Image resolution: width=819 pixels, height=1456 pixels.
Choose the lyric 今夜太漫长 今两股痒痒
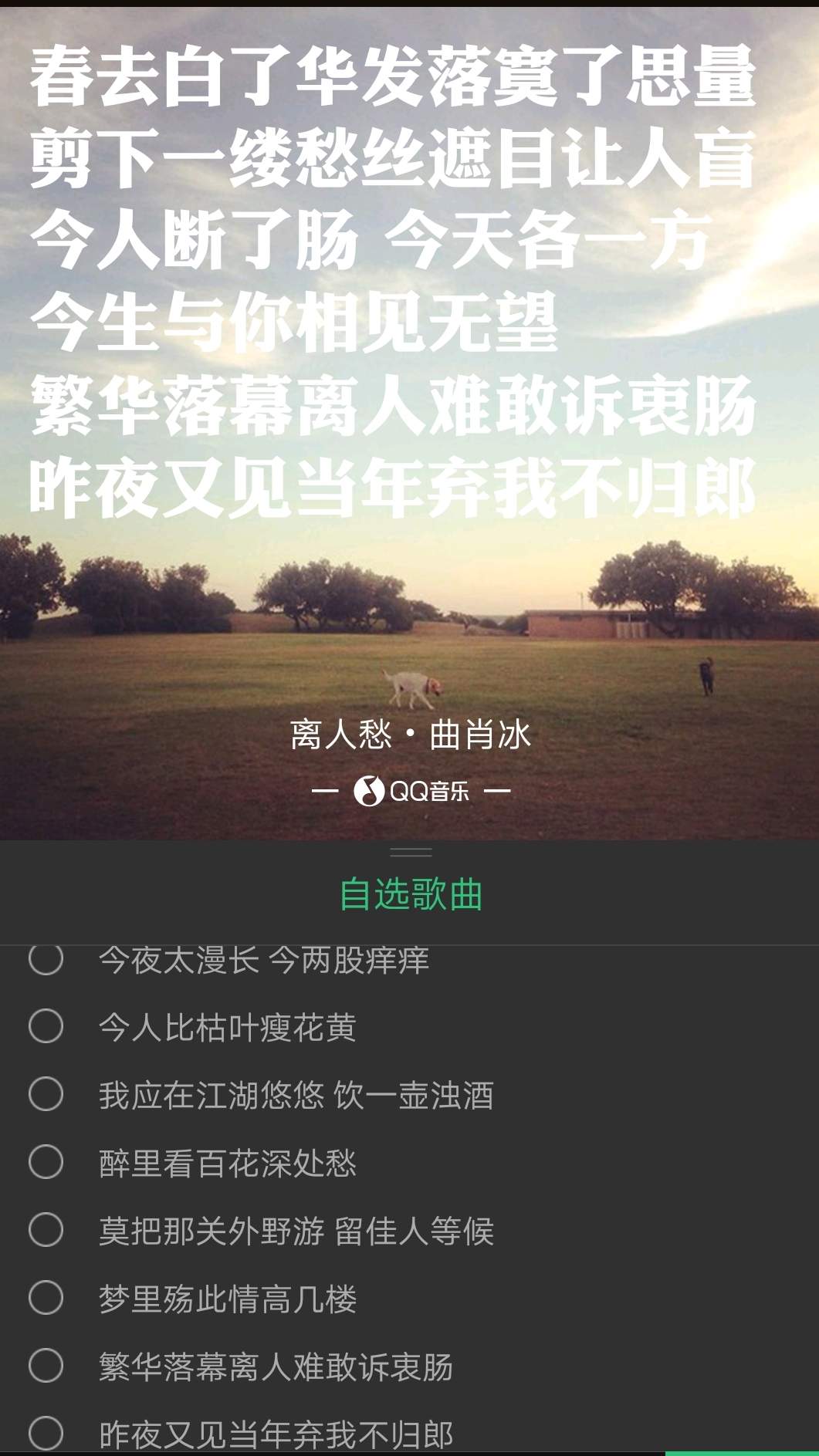[46, 960]
